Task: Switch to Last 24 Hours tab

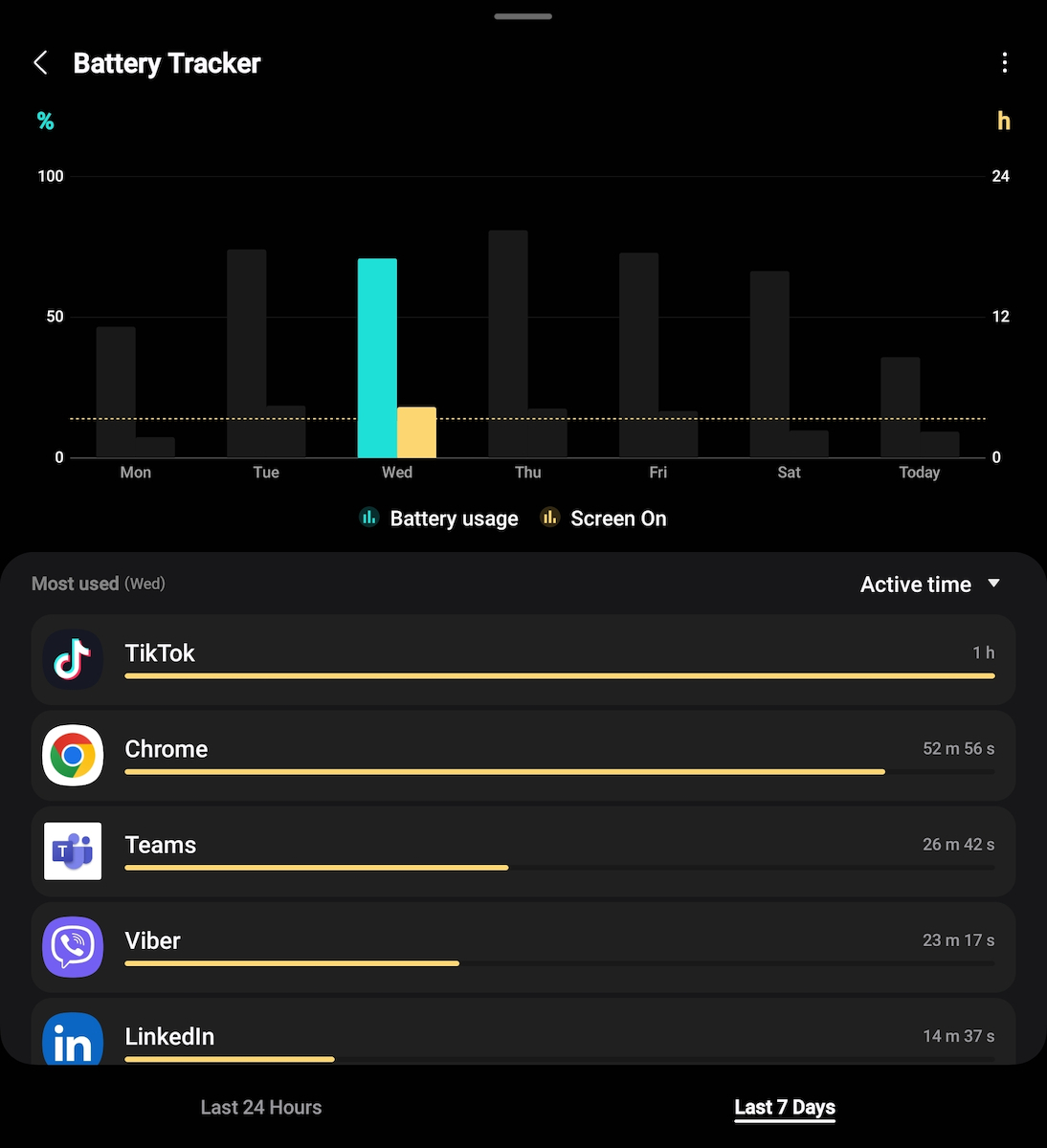Action: (261, 1107)
